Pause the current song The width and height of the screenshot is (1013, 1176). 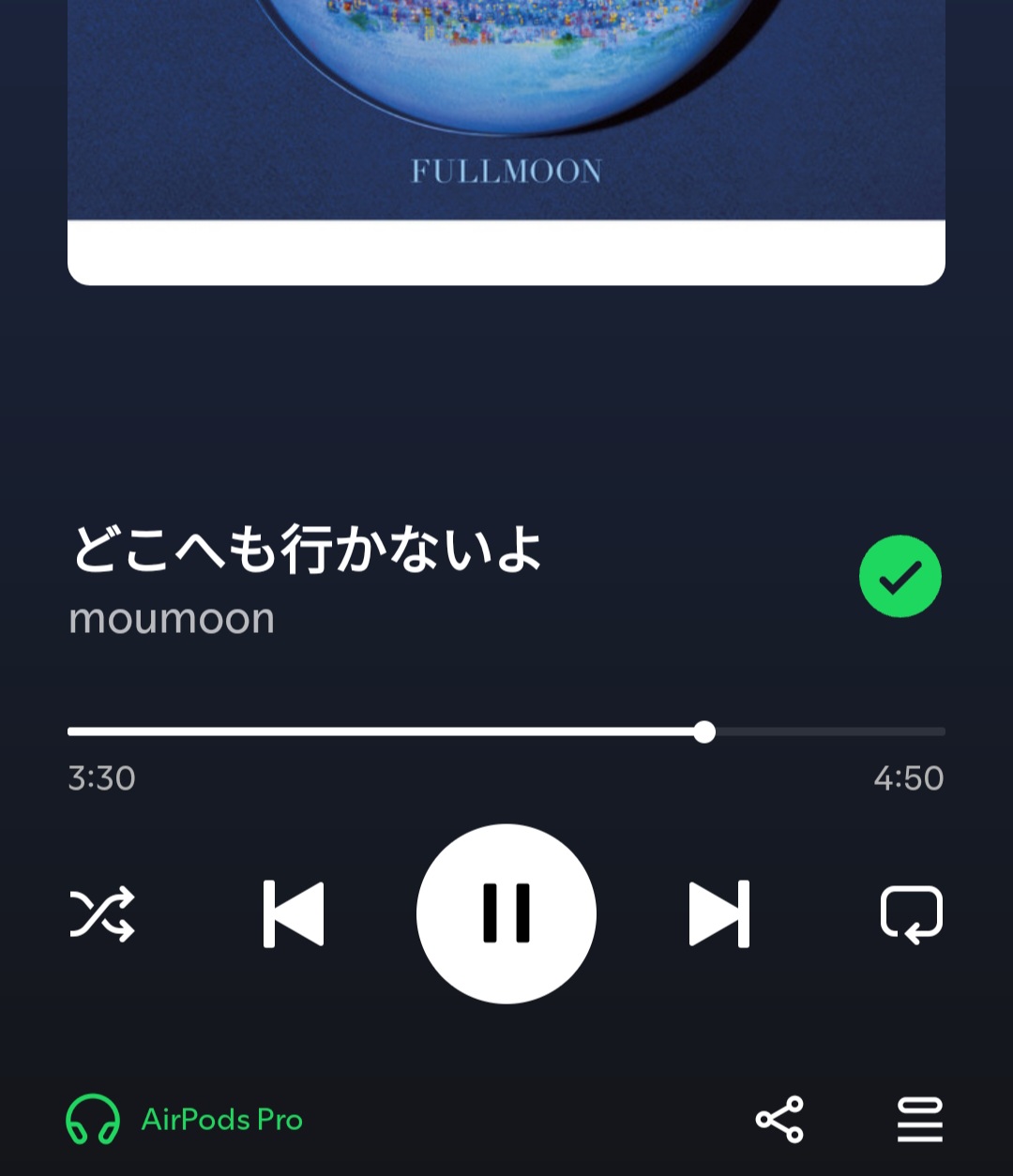(x=506, y=913)
